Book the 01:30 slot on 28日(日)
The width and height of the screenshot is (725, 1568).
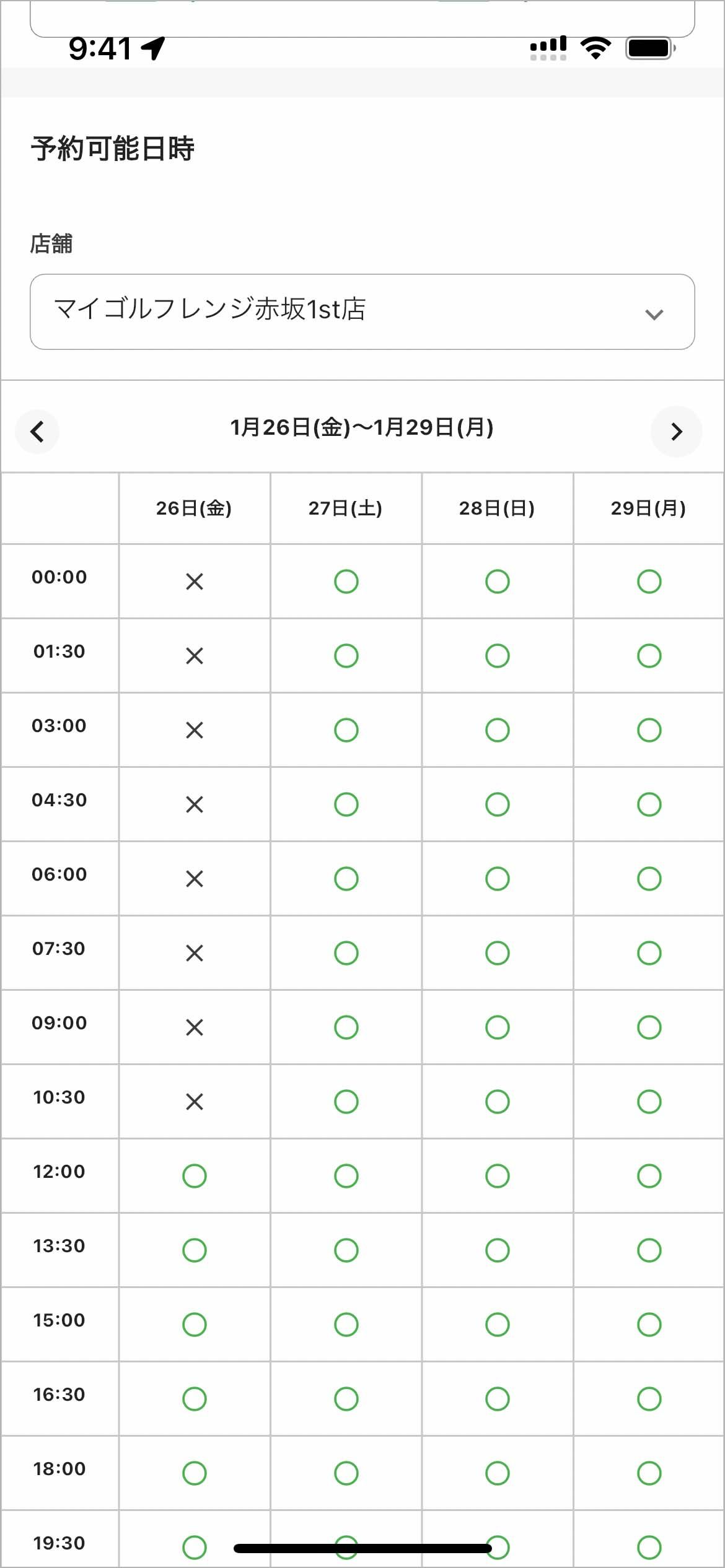point(497,656)
